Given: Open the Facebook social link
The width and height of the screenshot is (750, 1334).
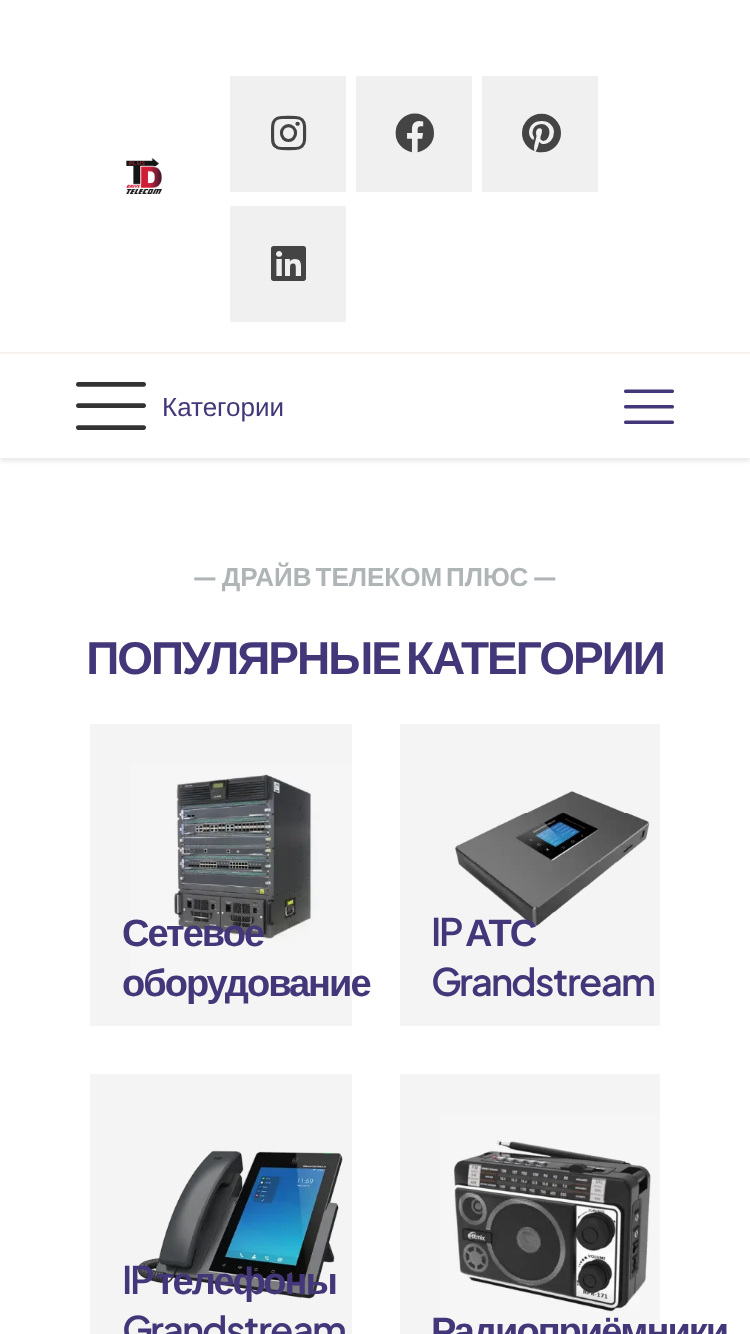Looking at the screenshot, I should point(414,134).
